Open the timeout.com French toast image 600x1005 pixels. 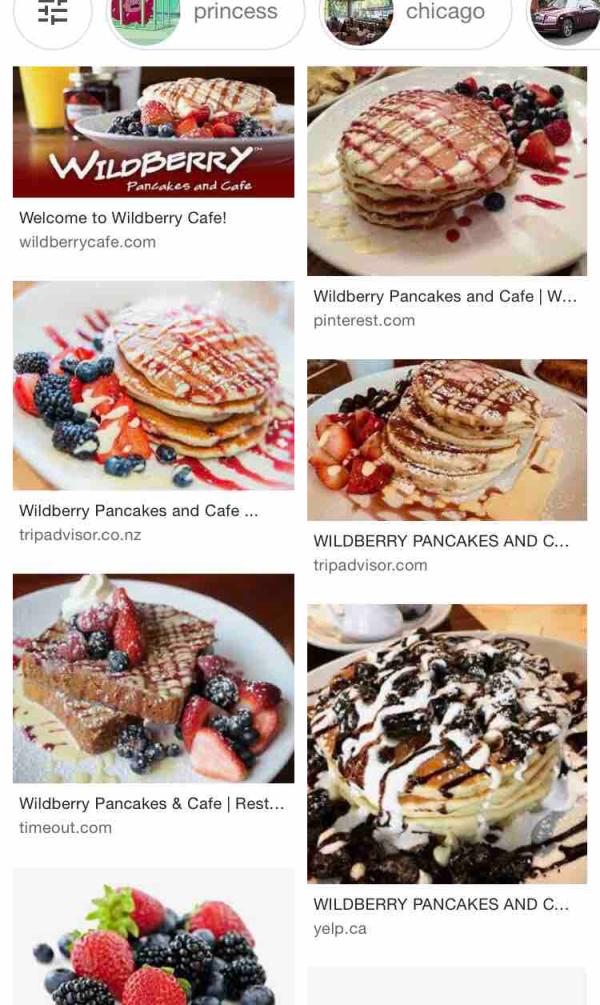point(153,678)
